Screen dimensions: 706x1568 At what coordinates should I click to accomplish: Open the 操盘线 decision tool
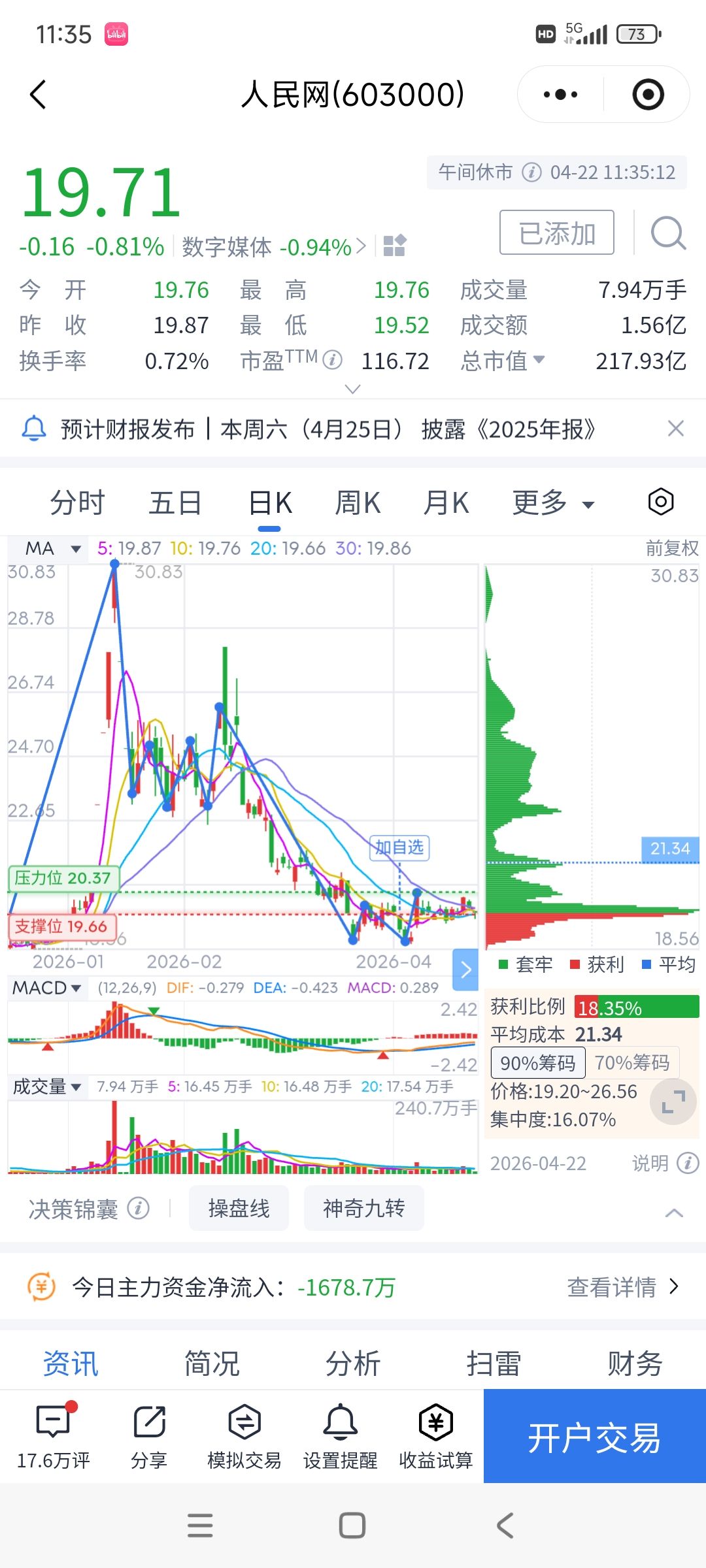pyautogui.click(x=239, y=1209)
